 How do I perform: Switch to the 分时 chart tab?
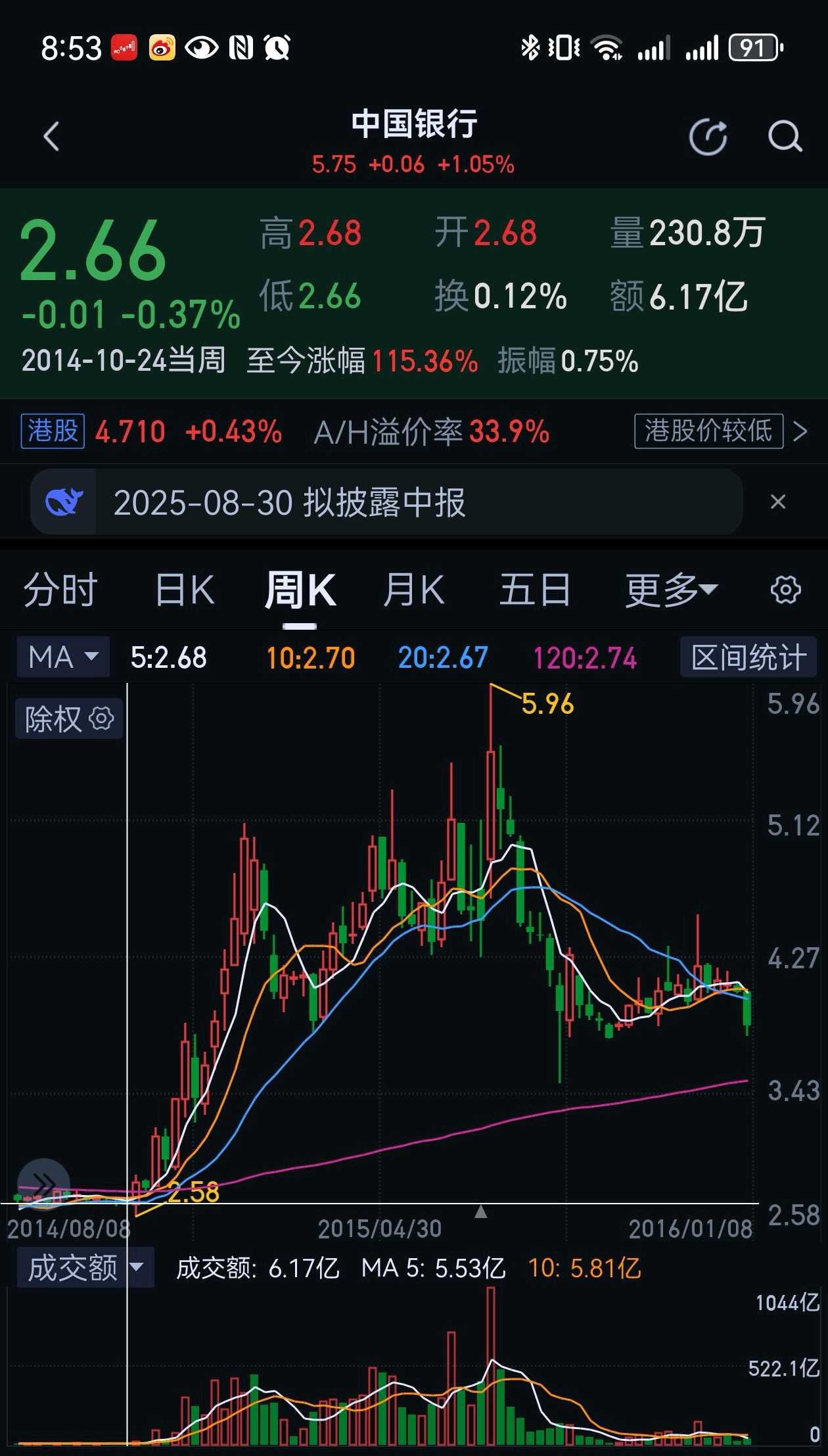point(60,590)
